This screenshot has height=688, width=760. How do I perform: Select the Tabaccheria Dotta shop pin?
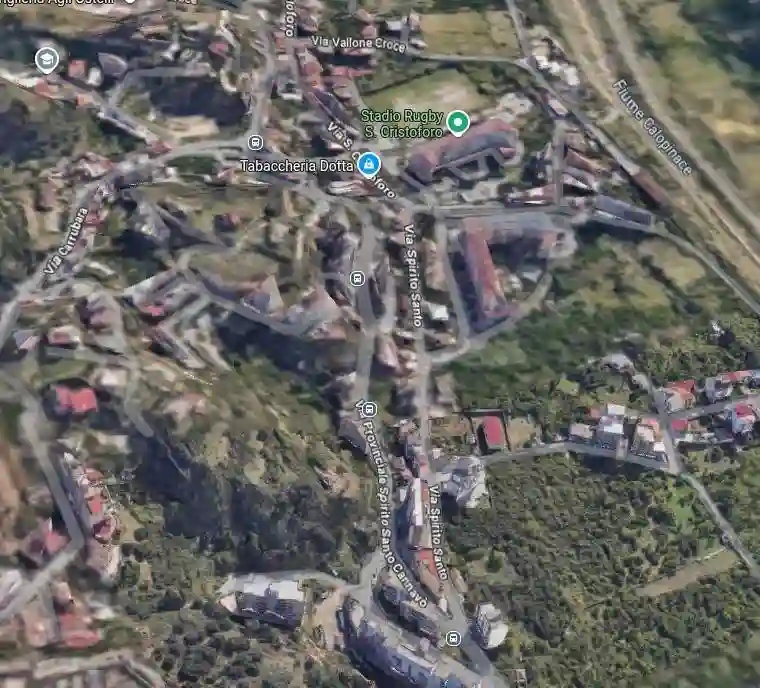coord(369,162)
